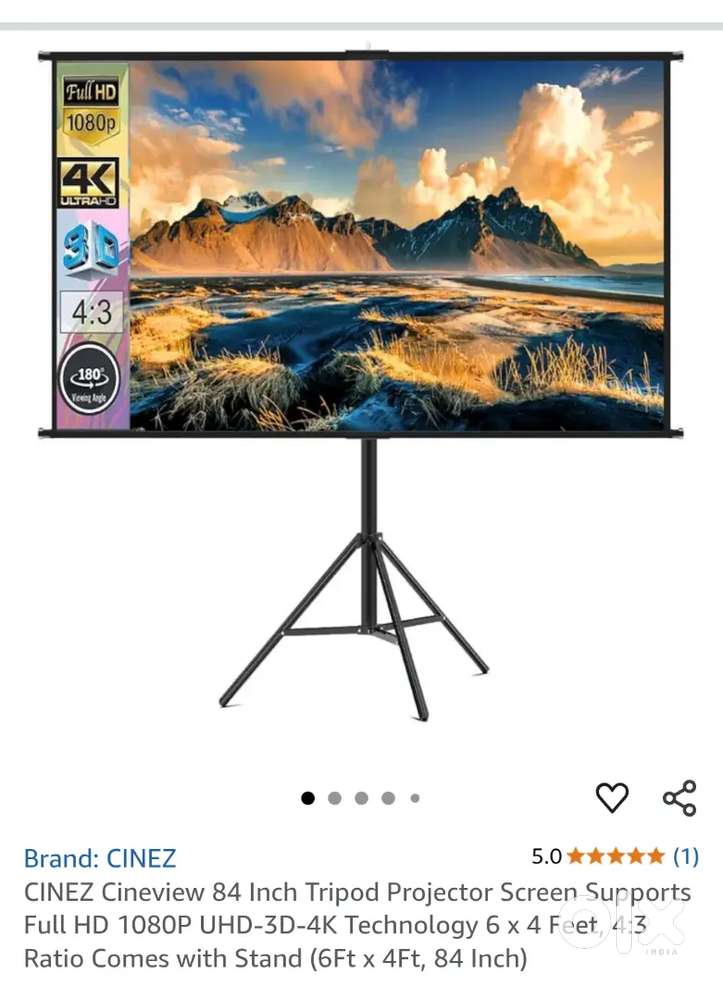Open the full product title listing
Viewport: 723px width, 1000px height.
(360, 925)
